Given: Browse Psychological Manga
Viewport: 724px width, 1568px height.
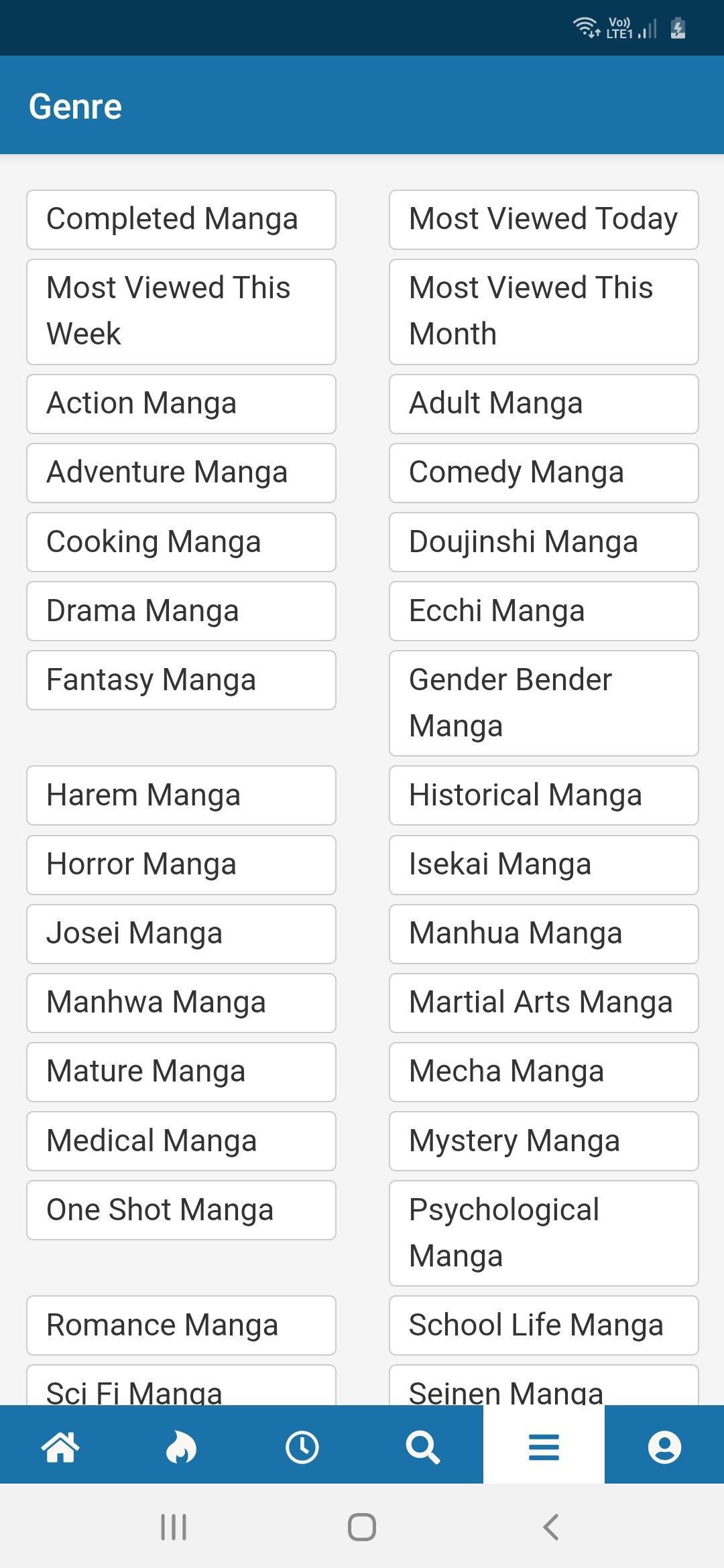Looking at the screenshot, I should tap(543, 1232).
